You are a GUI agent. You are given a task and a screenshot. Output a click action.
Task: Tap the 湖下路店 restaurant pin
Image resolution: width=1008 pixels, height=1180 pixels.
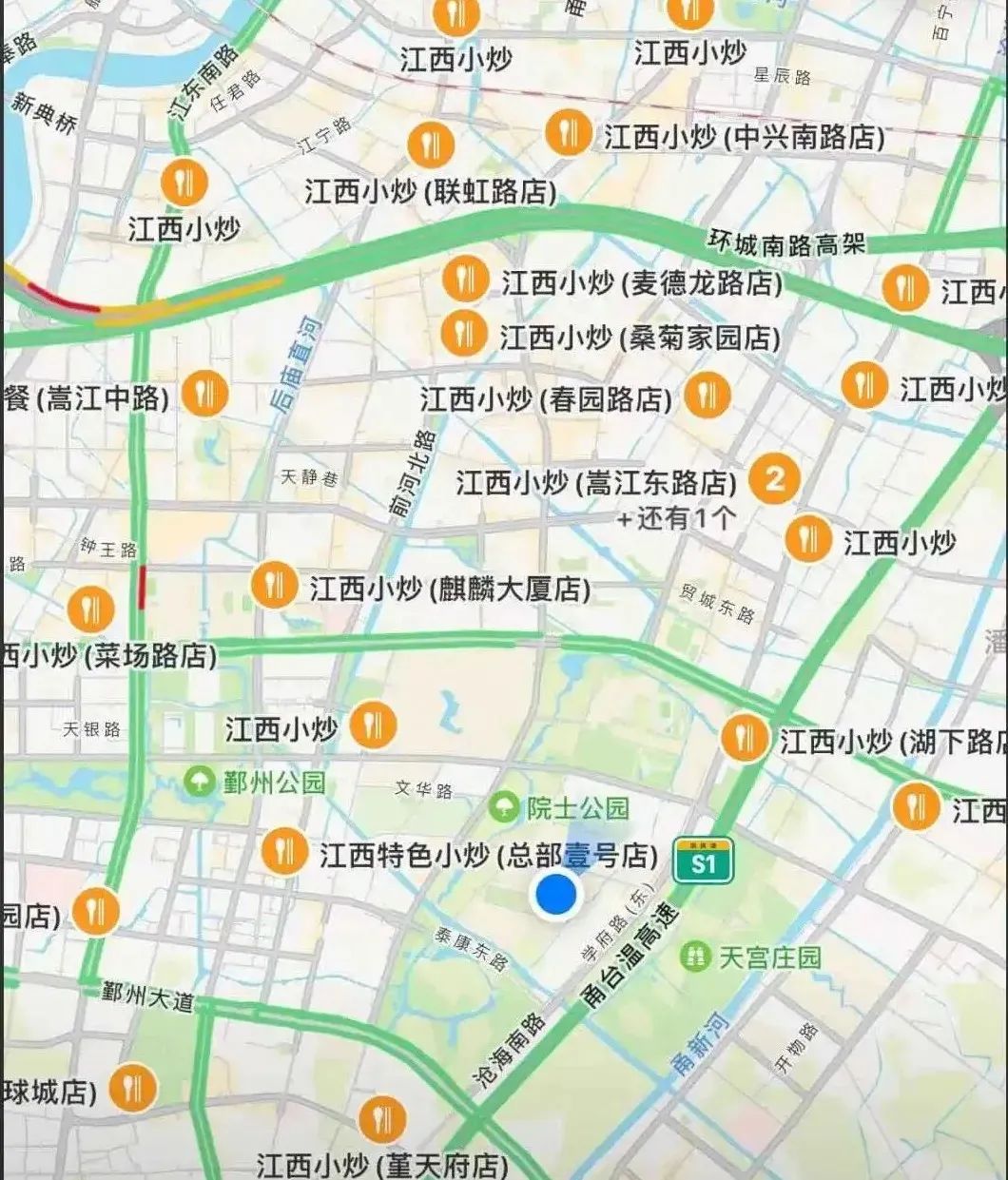tap(744, 738)
